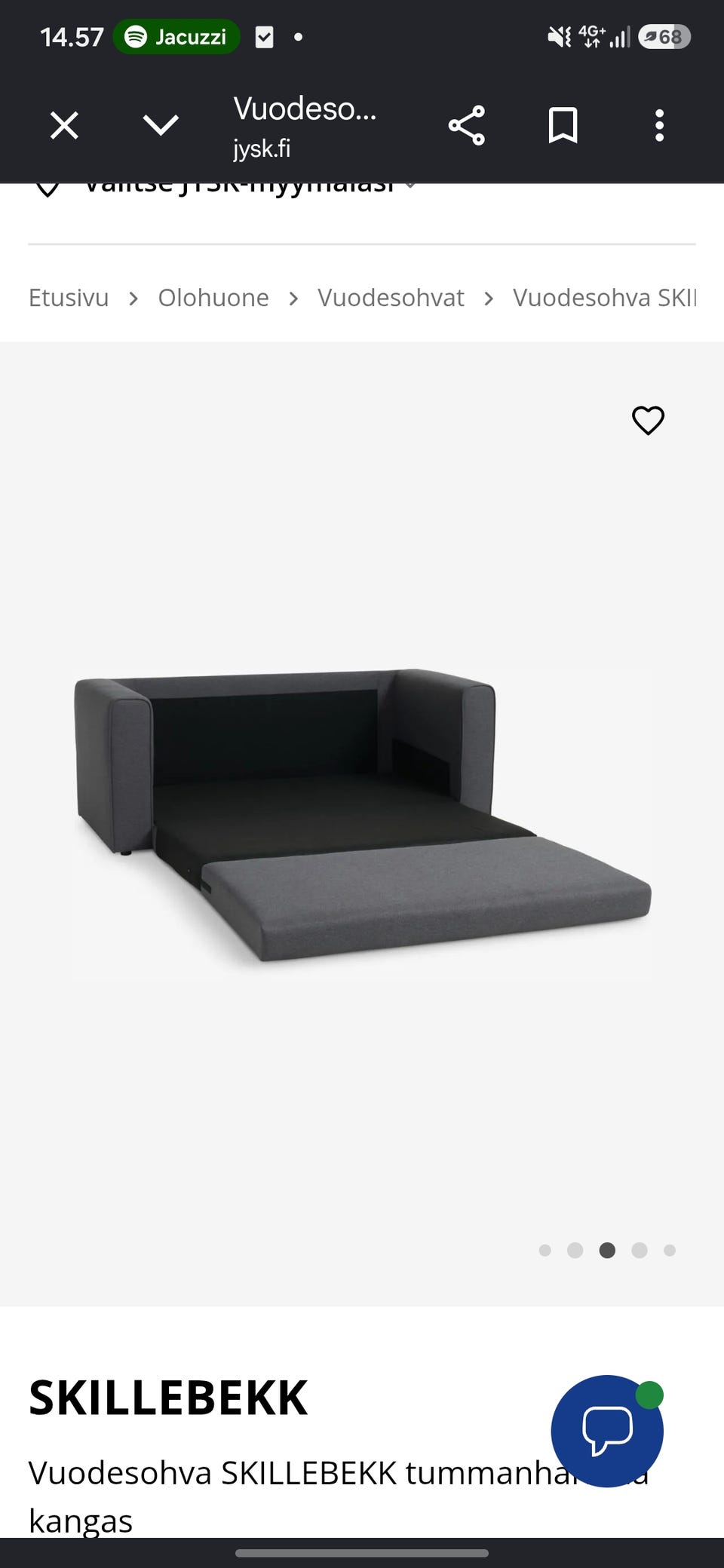Bookmark the current page
This screenshot has height=1568, width=724.
(563, 125)
